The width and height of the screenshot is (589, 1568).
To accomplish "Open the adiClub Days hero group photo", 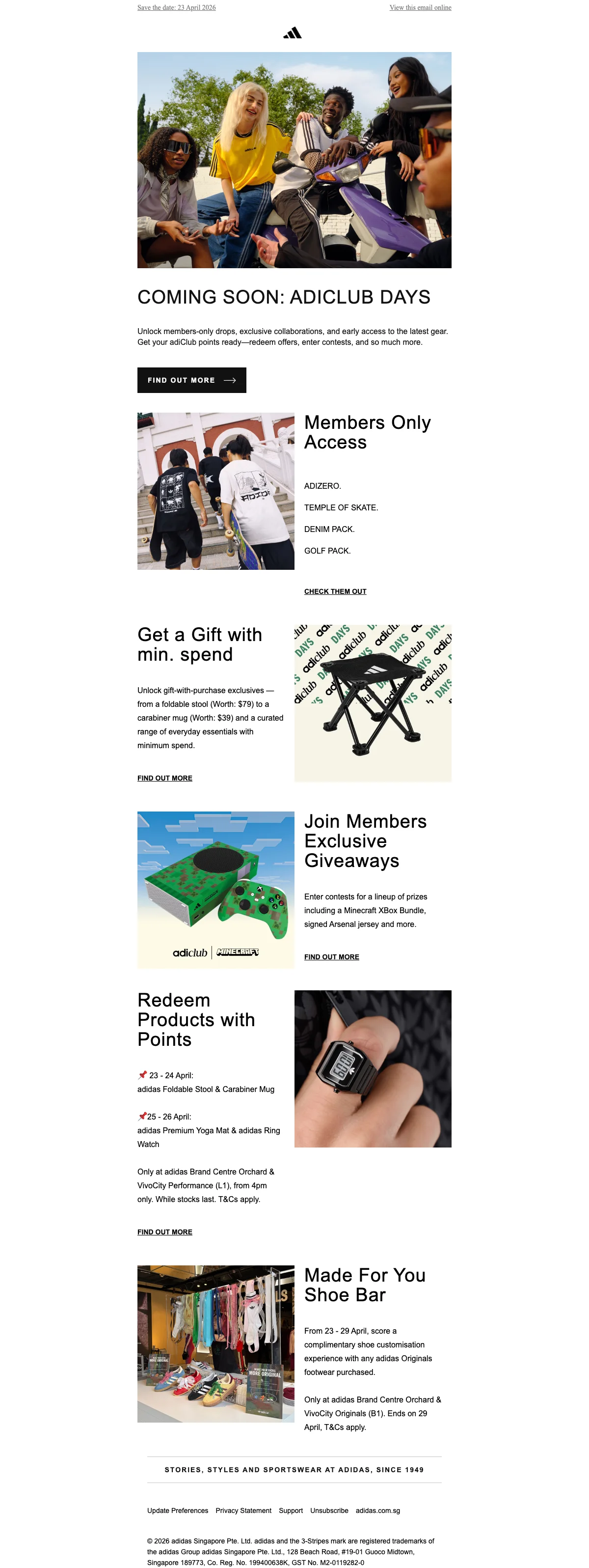I will (294, 160).
